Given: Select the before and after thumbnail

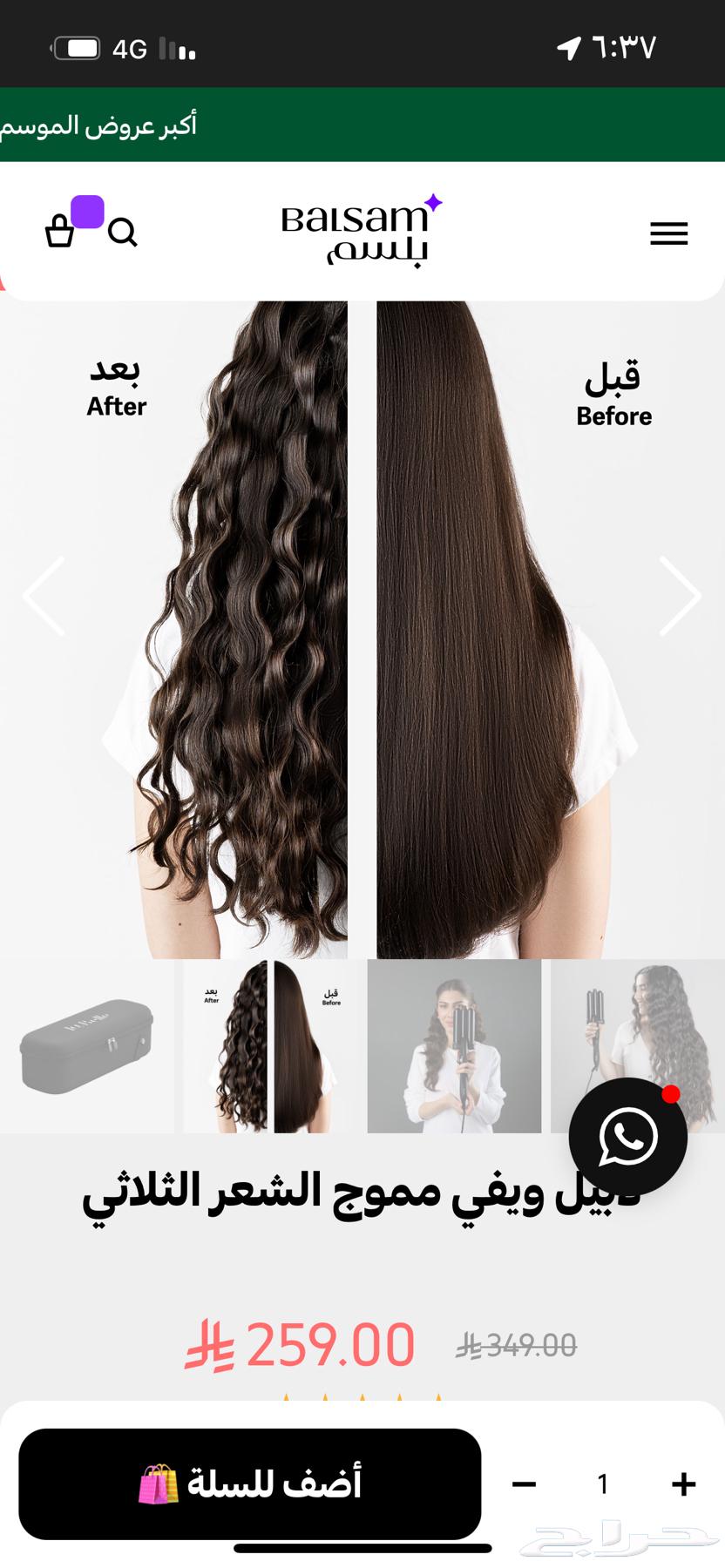Looking at the screenshot, I should coord(271,1046).
